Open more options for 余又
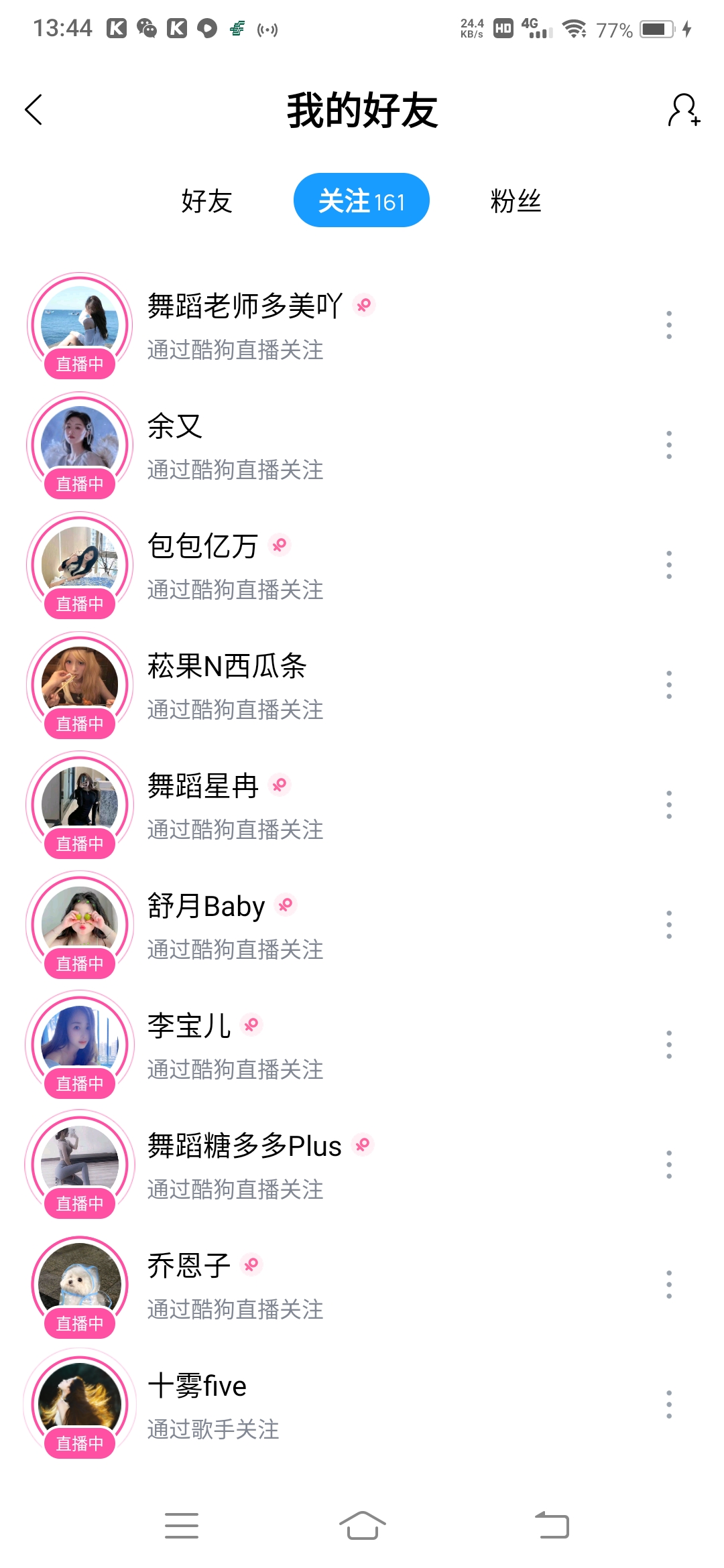 pyautogui.click(x=668, y=445)
